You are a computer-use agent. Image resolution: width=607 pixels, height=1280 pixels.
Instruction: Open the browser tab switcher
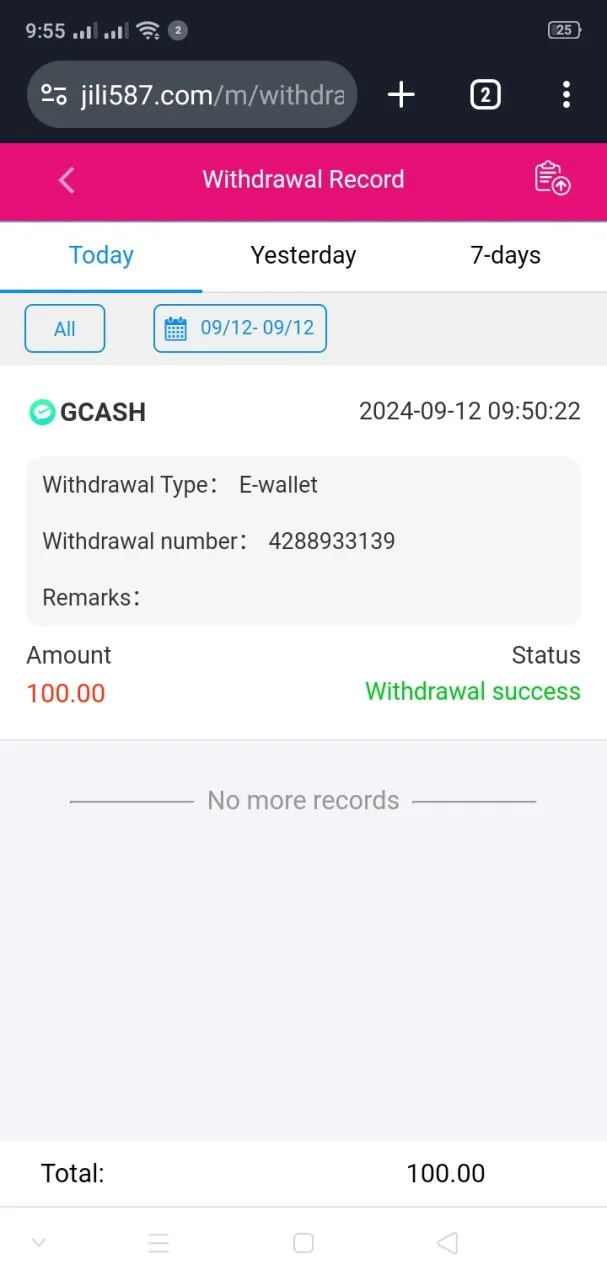click(485, 95)
